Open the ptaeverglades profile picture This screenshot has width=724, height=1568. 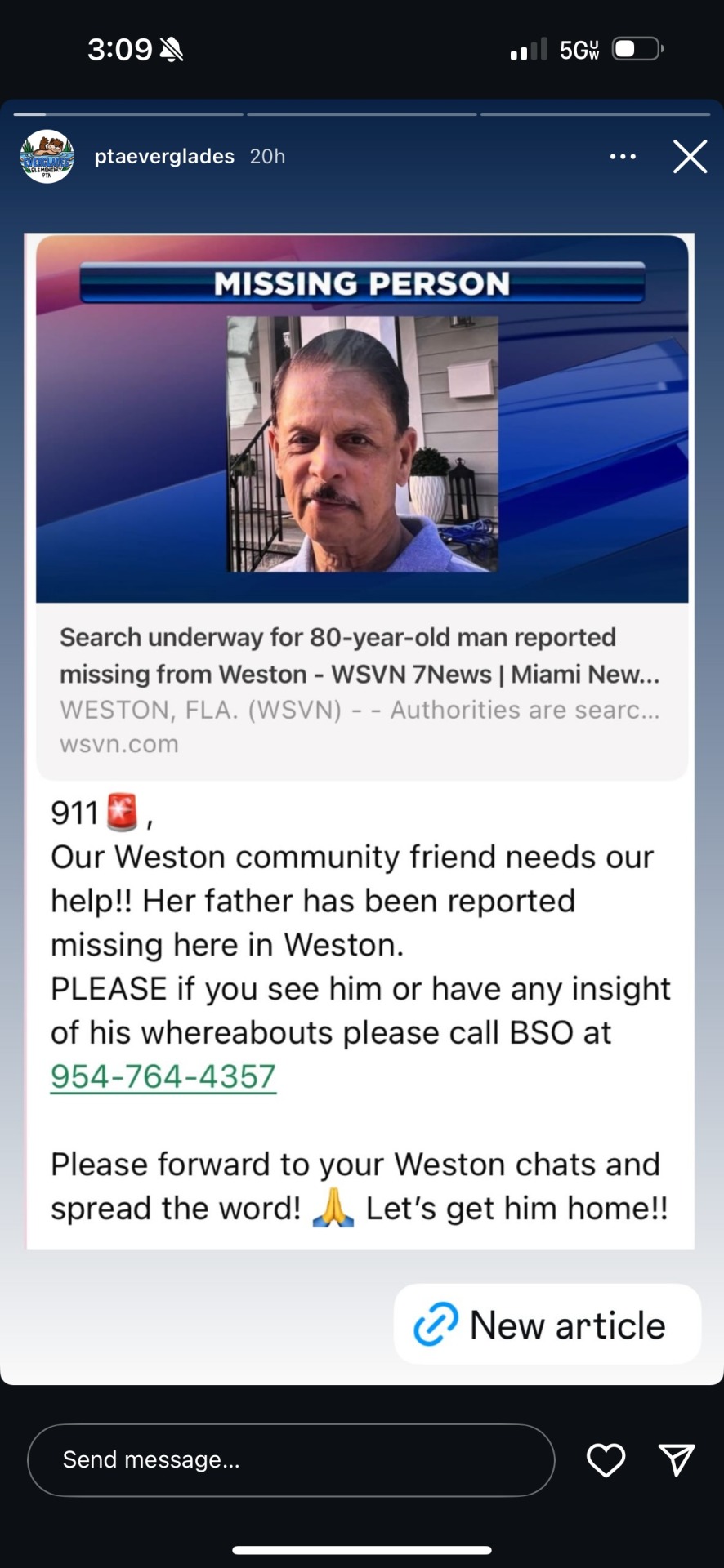47,157
